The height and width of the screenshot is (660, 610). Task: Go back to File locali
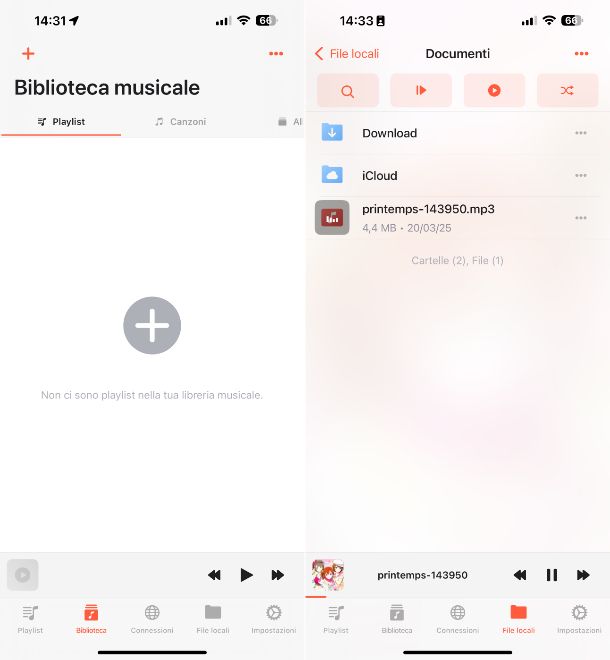tap(347, 54)
